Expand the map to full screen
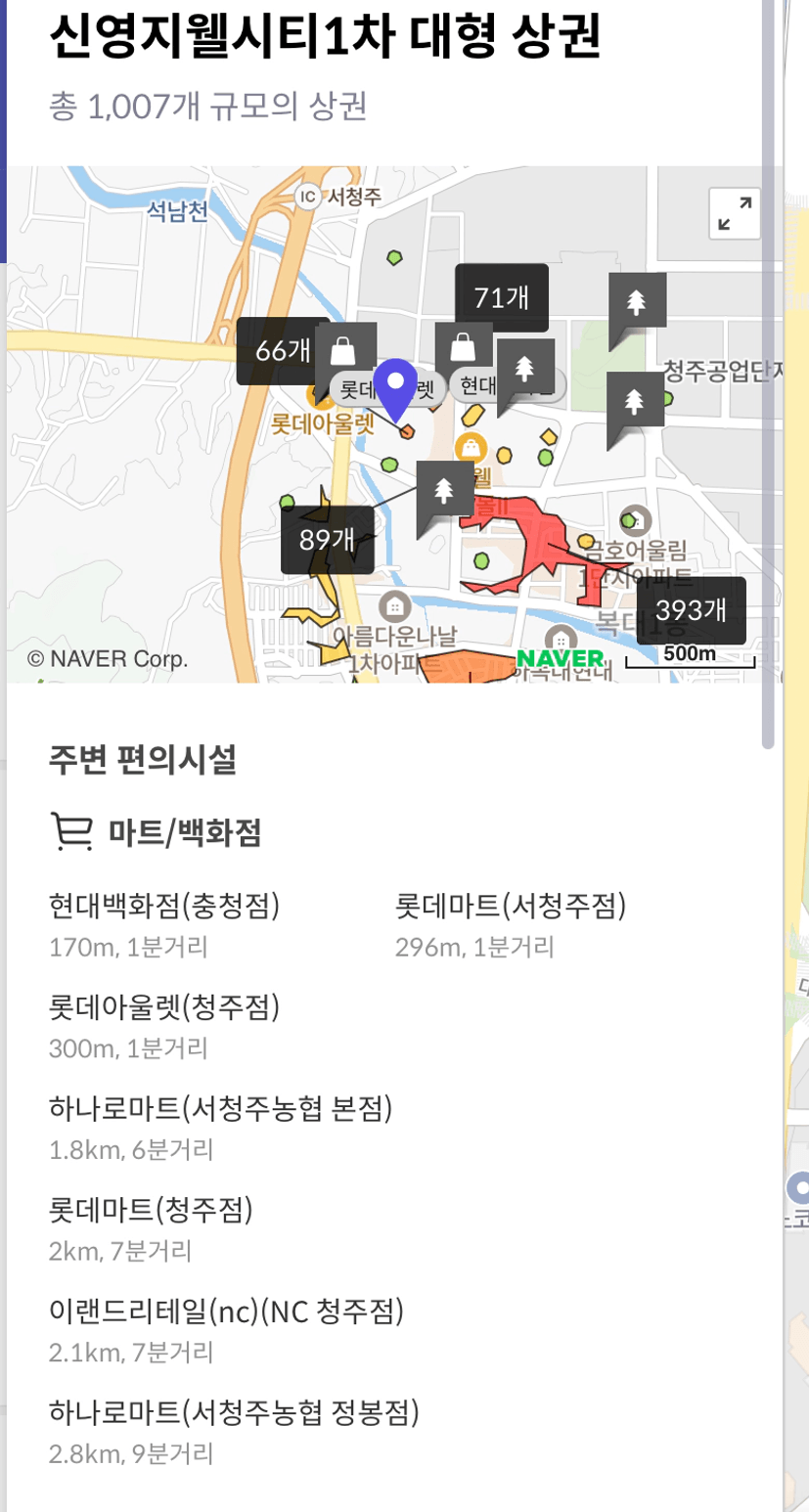Viewport: 809px width, 1512px height. coord(734,213)
